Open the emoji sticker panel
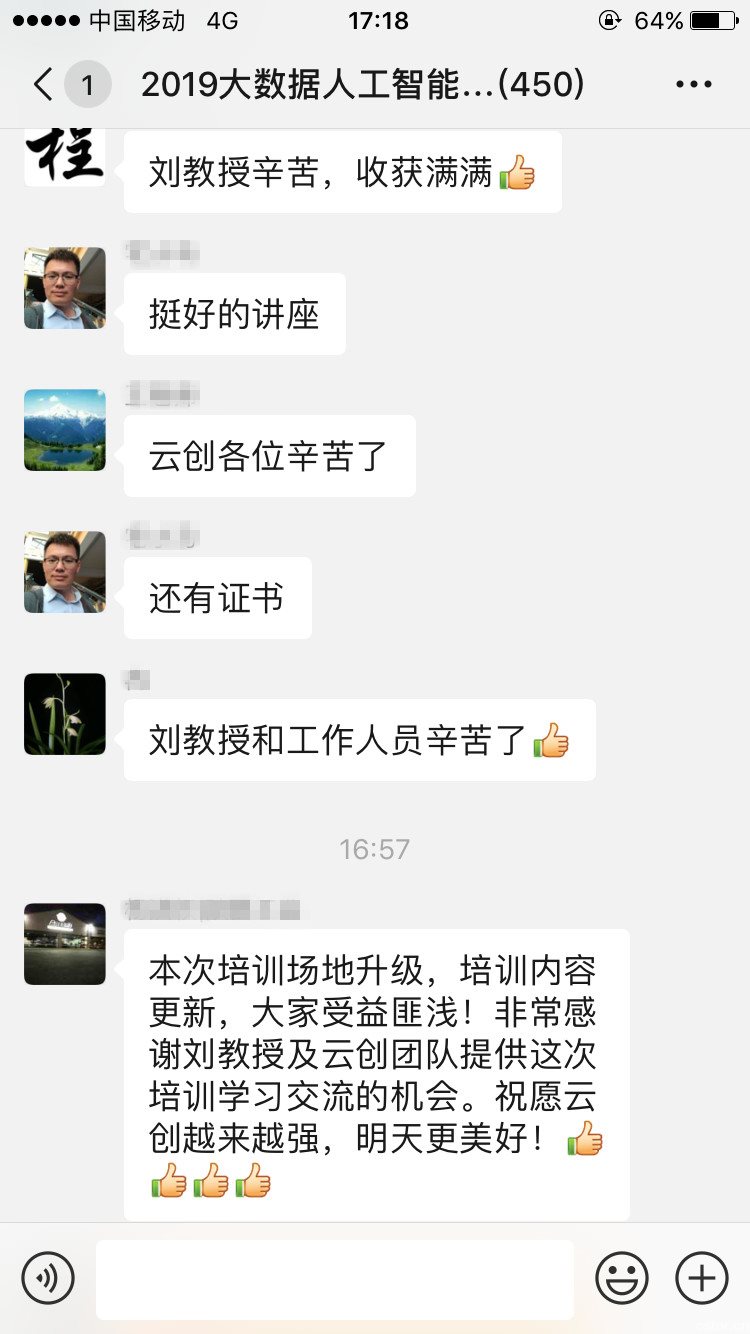 pyautogui.click(x=622, y=1278)
